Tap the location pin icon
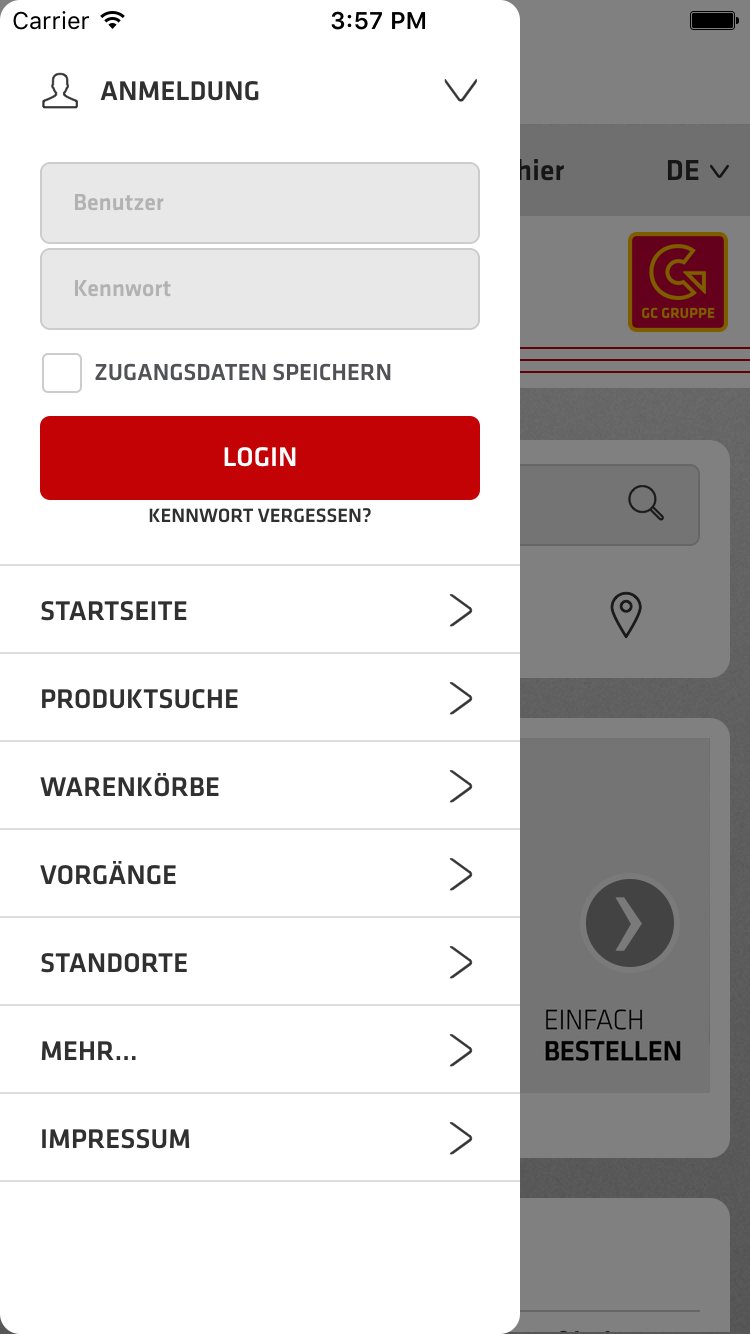Image resolution: width=750 pixels, height=1334 pixels. (626, 614)
